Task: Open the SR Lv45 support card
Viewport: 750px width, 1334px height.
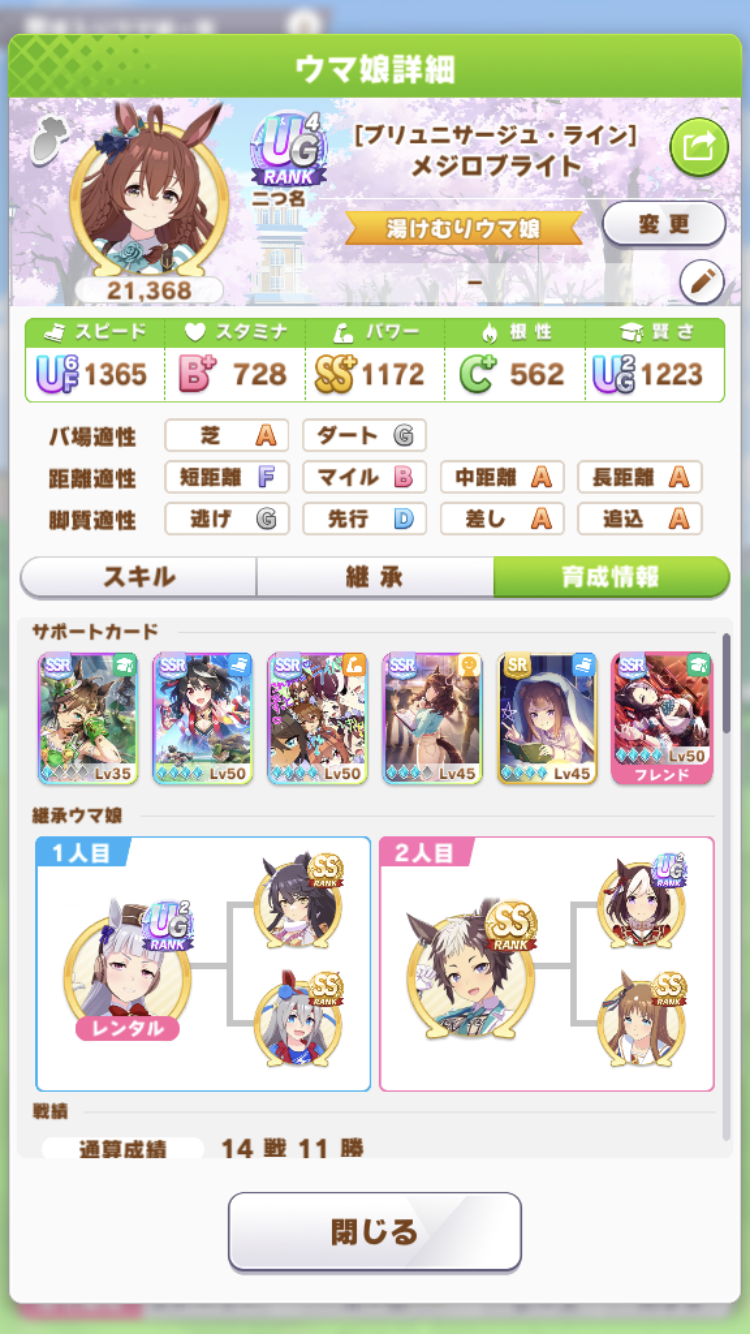Action: [x=547, y=718]
